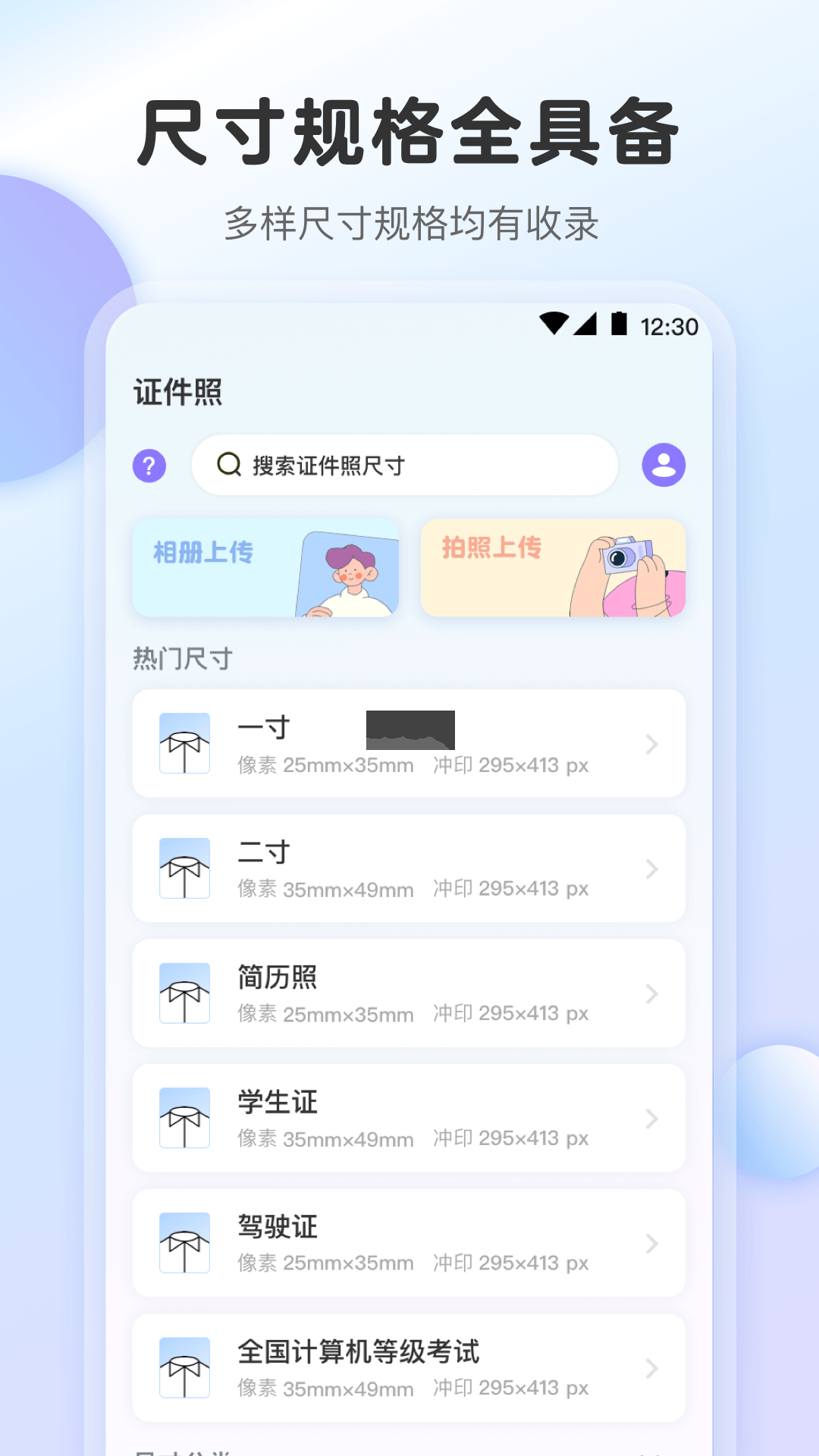Click the 学生证 thumbnail icon

point(184,1119)
